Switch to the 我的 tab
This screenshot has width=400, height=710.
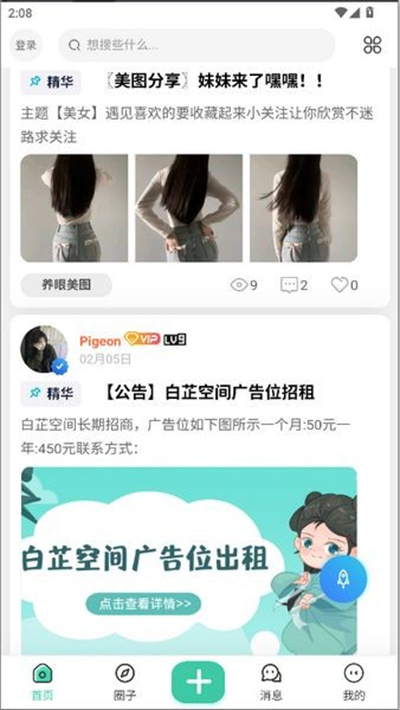pos(354,682)
